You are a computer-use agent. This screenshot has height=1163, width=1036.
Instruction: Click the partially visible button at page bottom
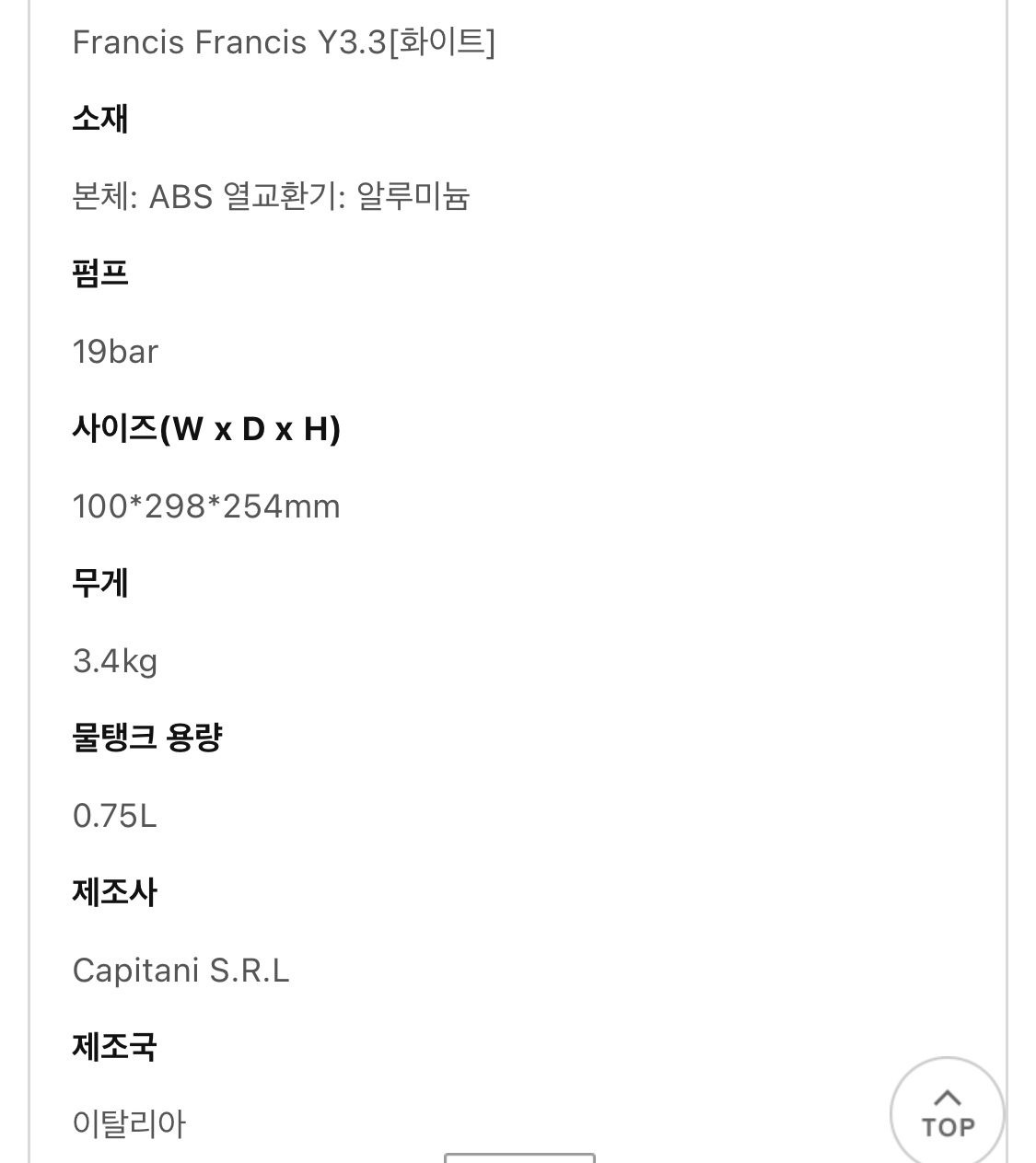[x=520, y=1157]
